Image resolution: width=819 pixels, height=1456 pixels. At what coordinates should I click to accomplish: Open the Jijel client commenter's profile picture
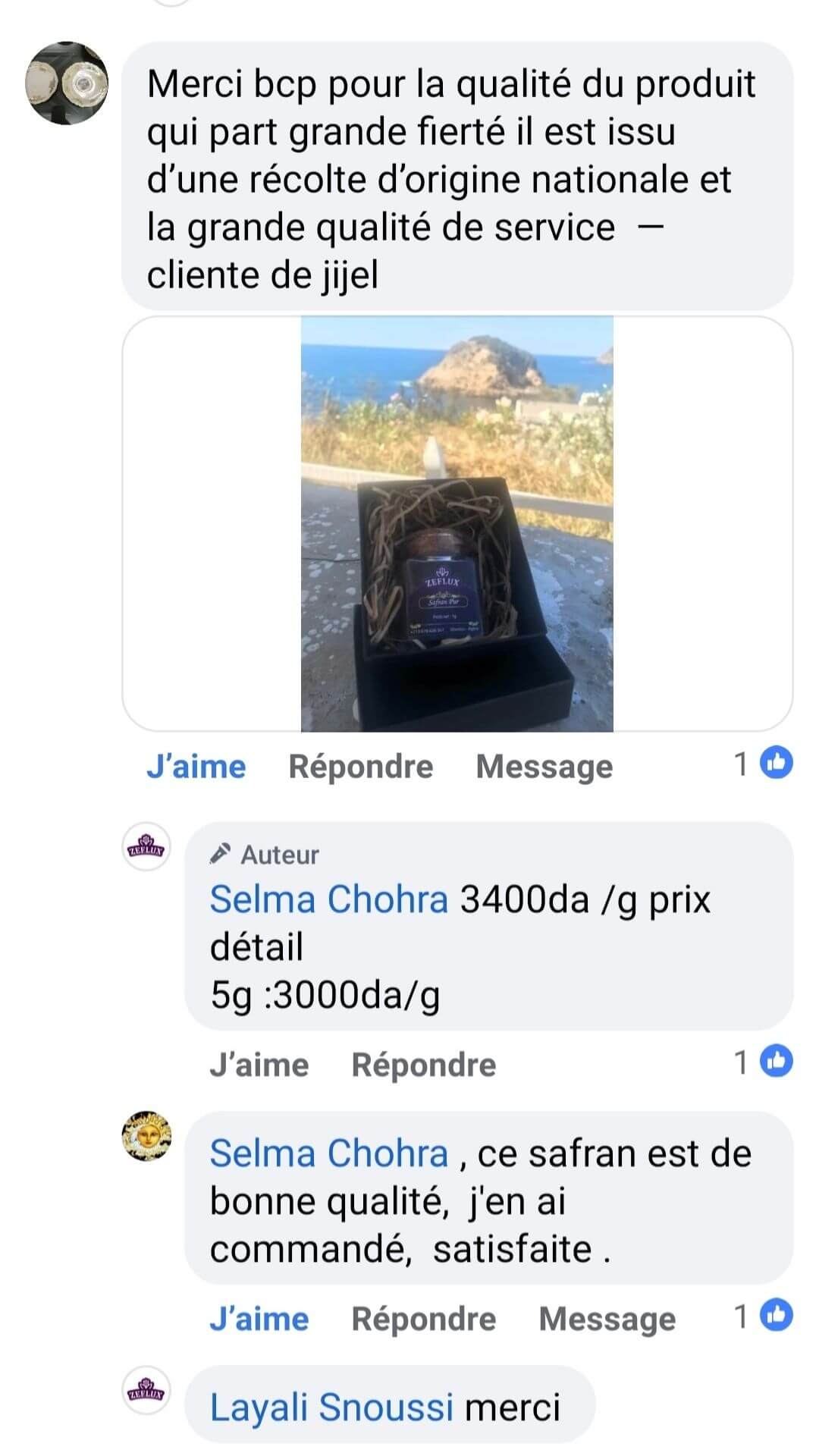67,83
